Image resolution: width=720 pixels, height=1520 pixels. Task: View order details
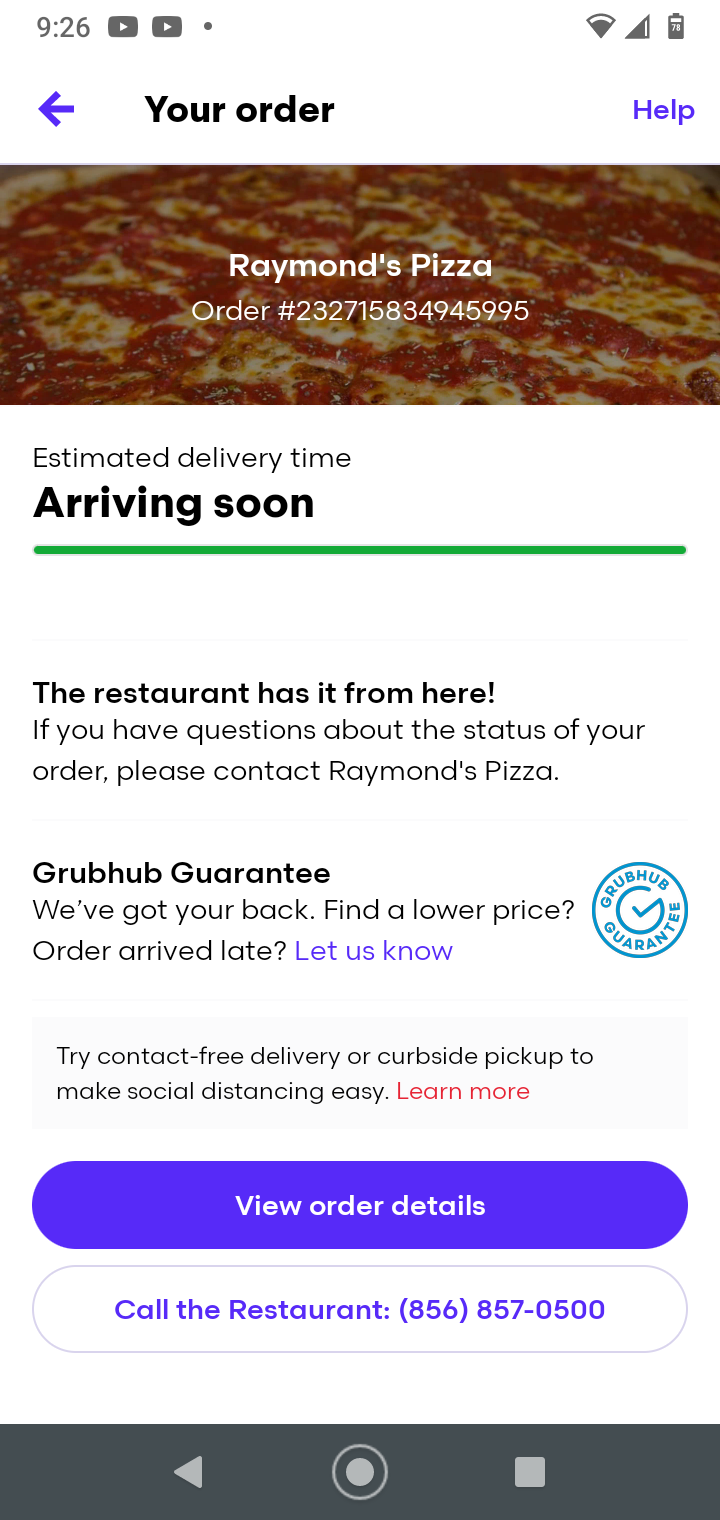pyautogui.click(x=360, y=1205)
